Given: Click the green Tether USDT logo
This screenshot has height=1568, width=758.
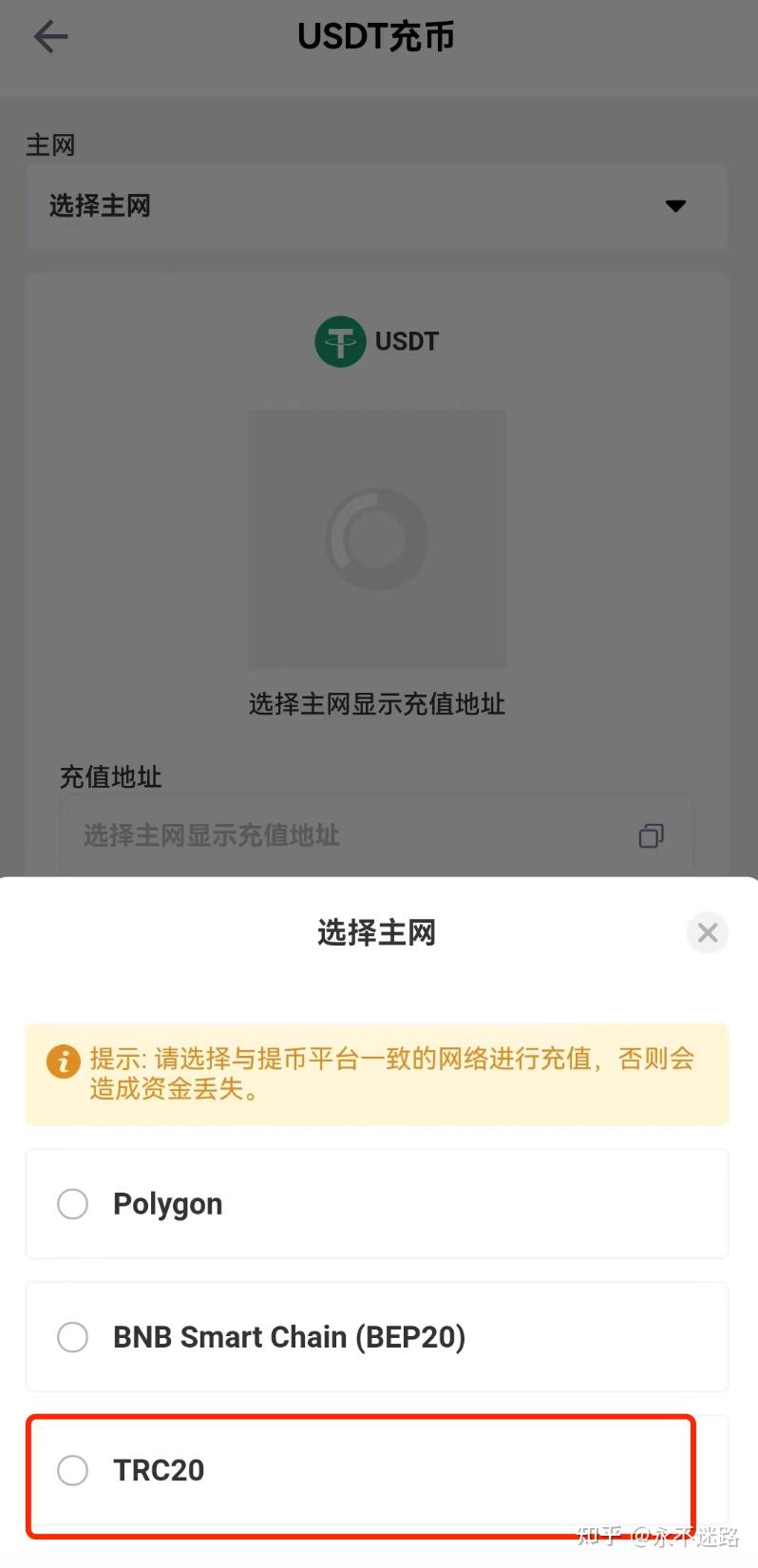Looking at the screenshot, I should pos(339,341).
